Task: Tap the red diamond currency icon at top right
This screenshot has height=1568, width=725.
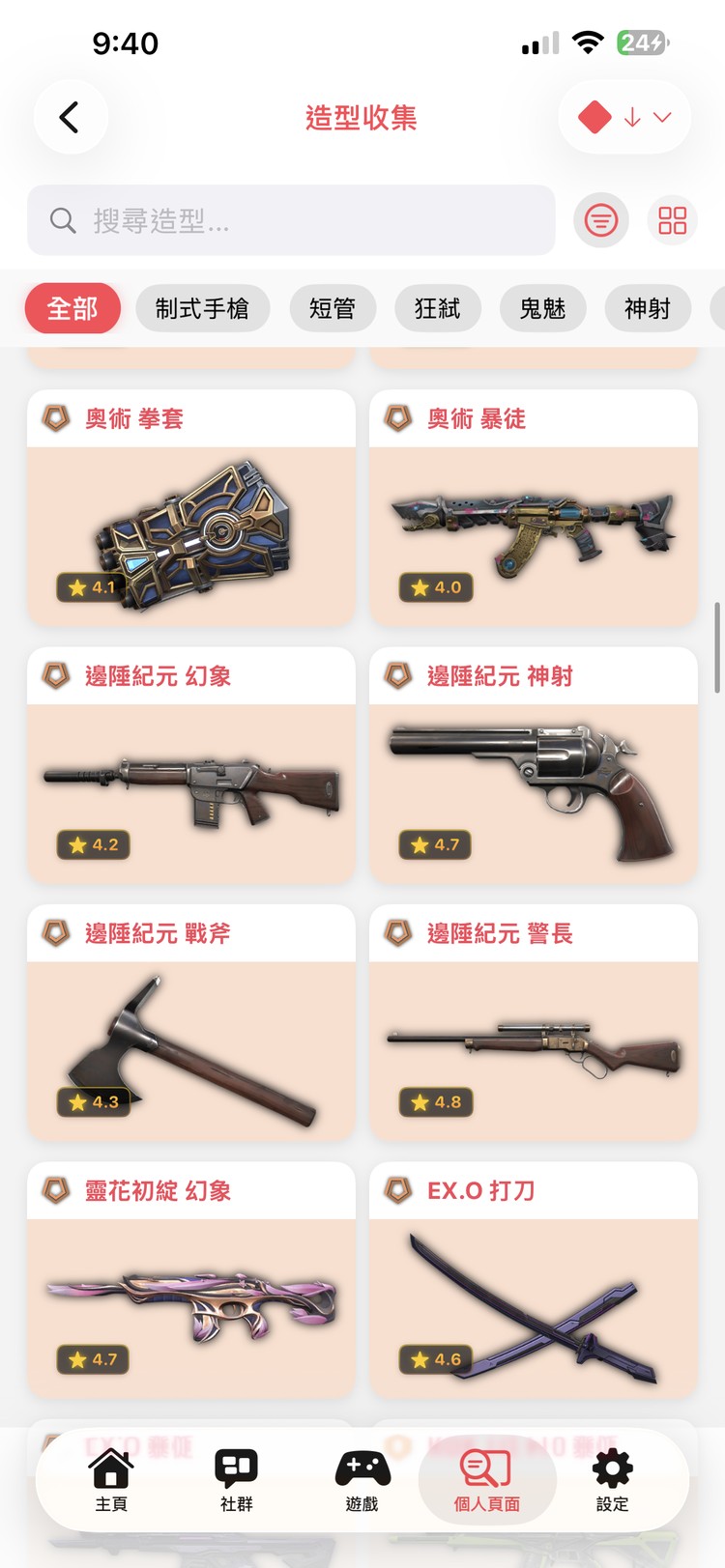Action: click(594, 116)
